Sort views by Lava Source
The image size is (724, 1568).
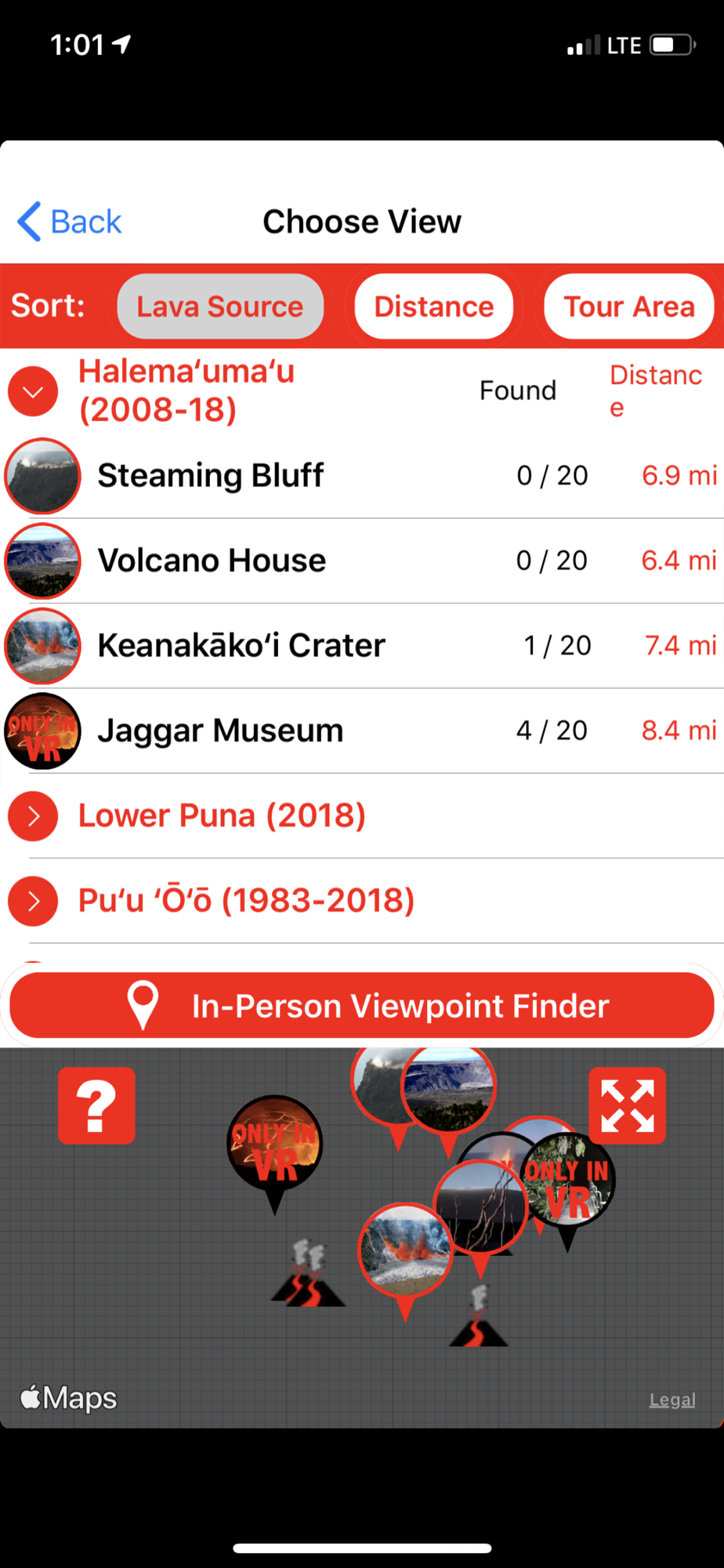click(x=220, y=307)
